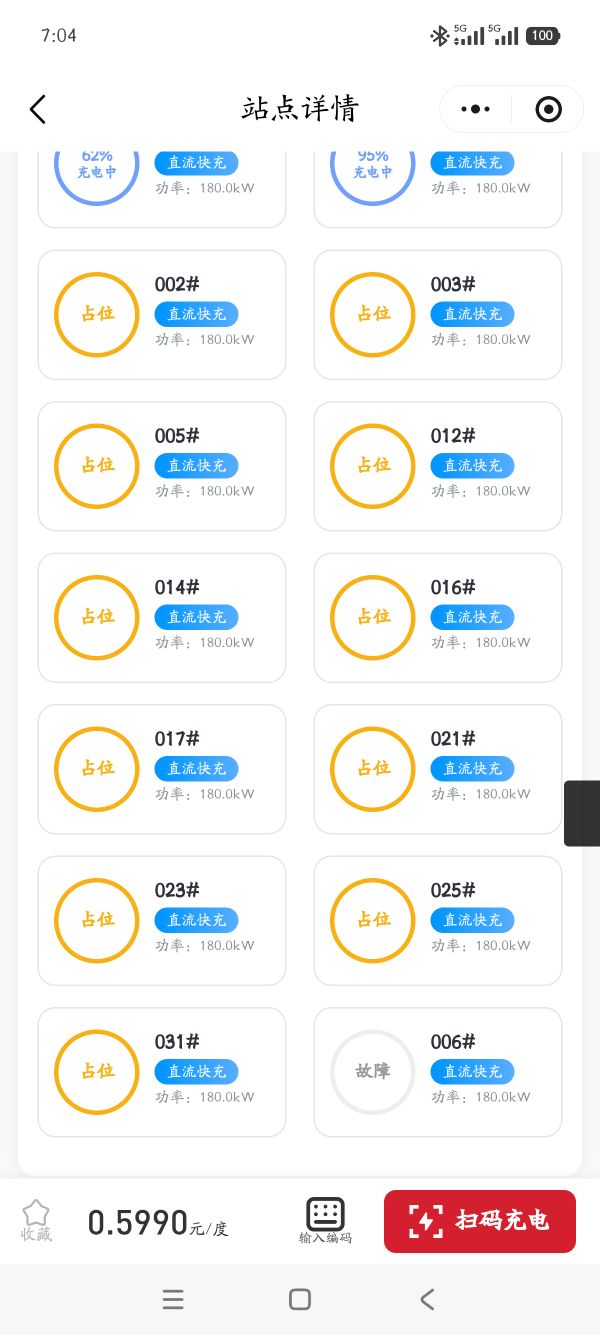The height and width of the screenshot is (1335, 600).
Task: Open charger 025# card
Action: pyautogui.click(x=438, y=920)
